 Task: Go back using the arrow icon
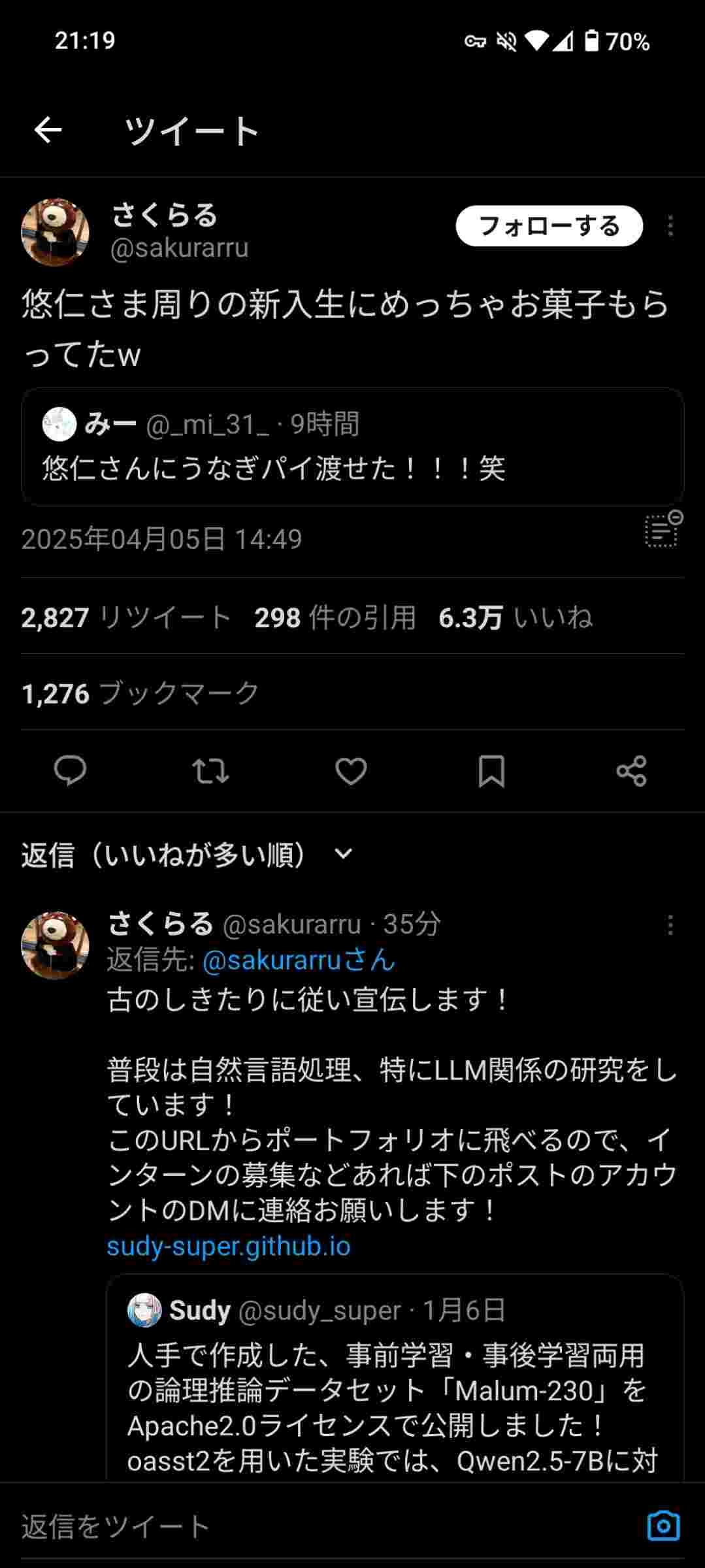coord(48,130)
